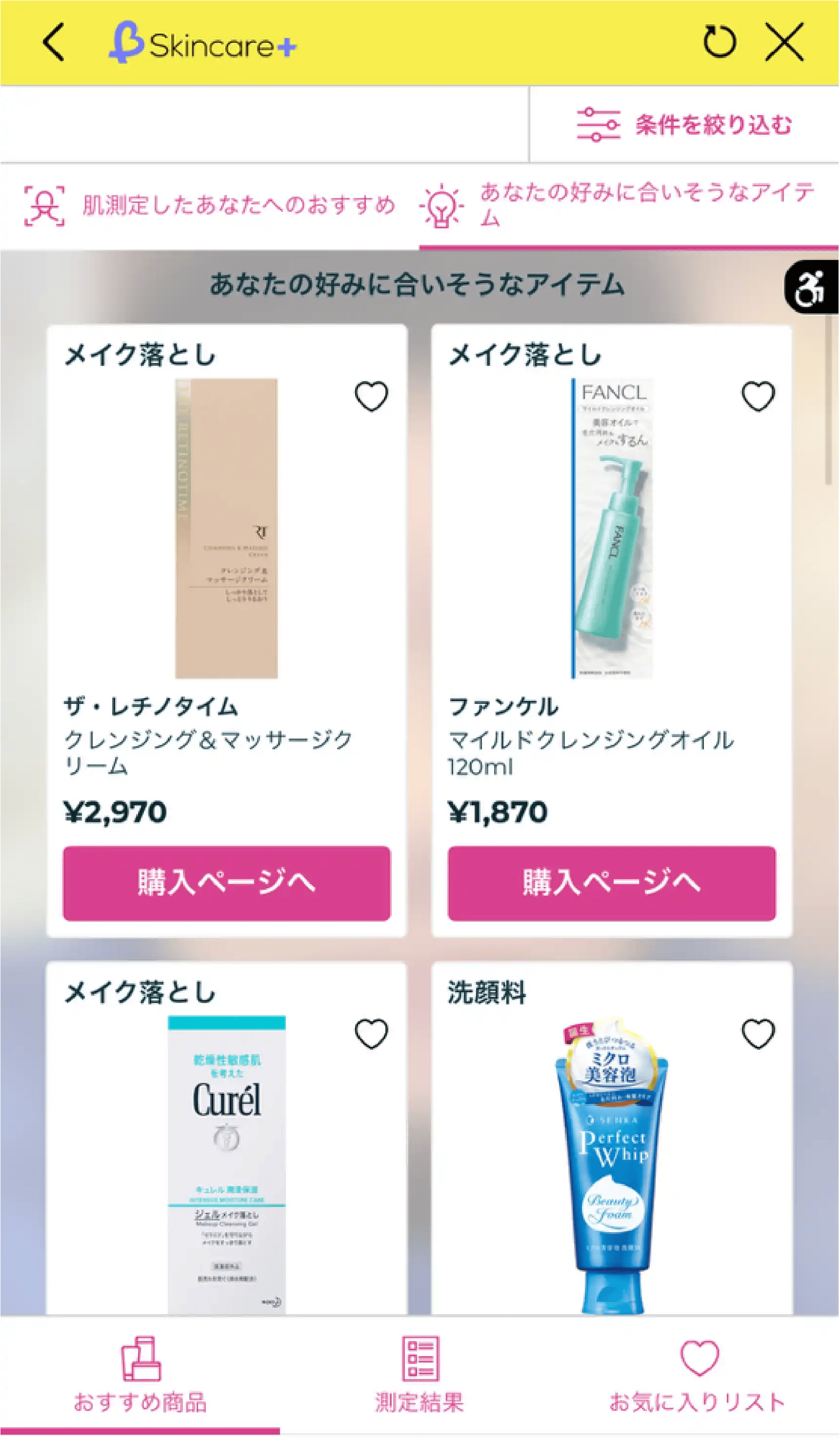Switch to 肌測定したあなたへのおすすめ tab
The image size is (840, 1441).
click(x=210, y=206)
